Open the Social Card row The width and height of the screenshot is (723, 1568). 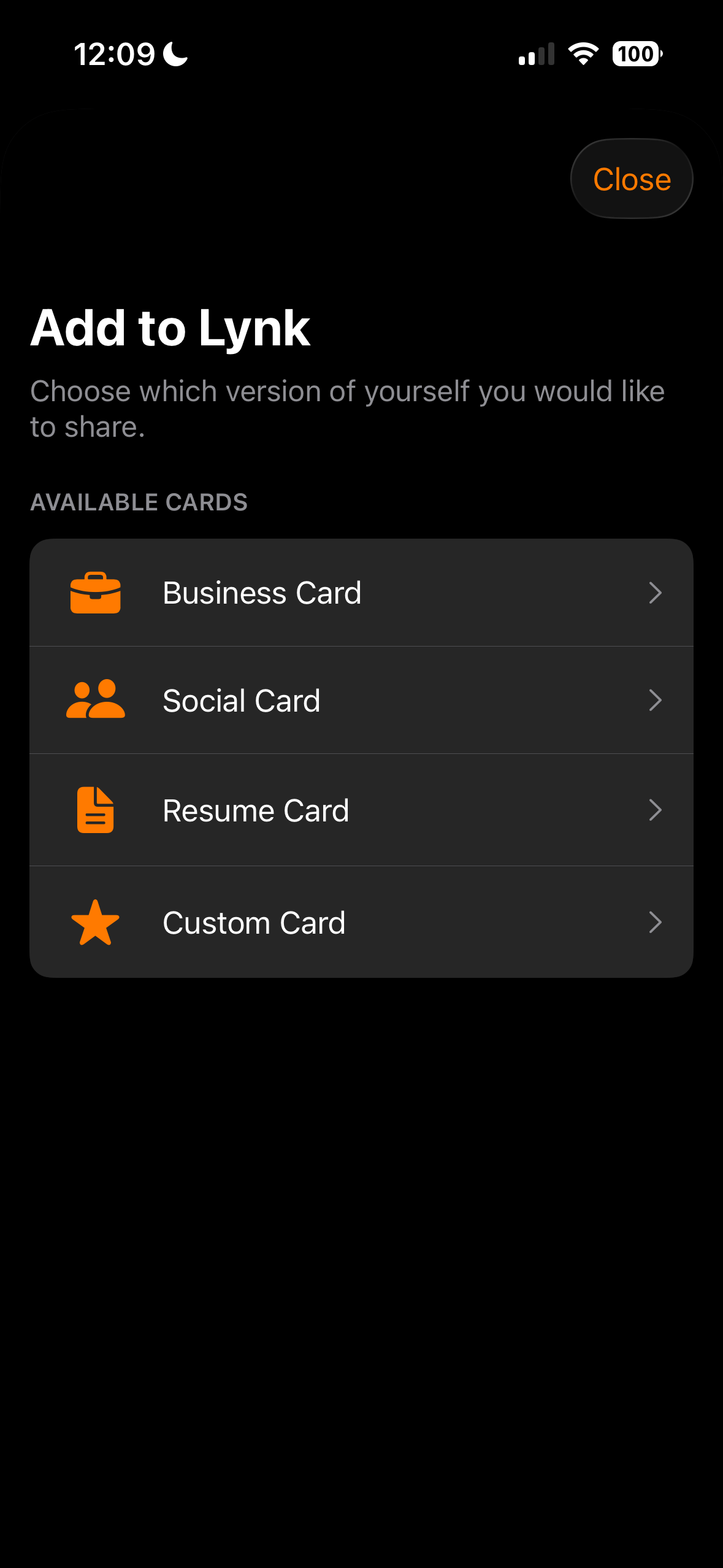tap(361, 700)
